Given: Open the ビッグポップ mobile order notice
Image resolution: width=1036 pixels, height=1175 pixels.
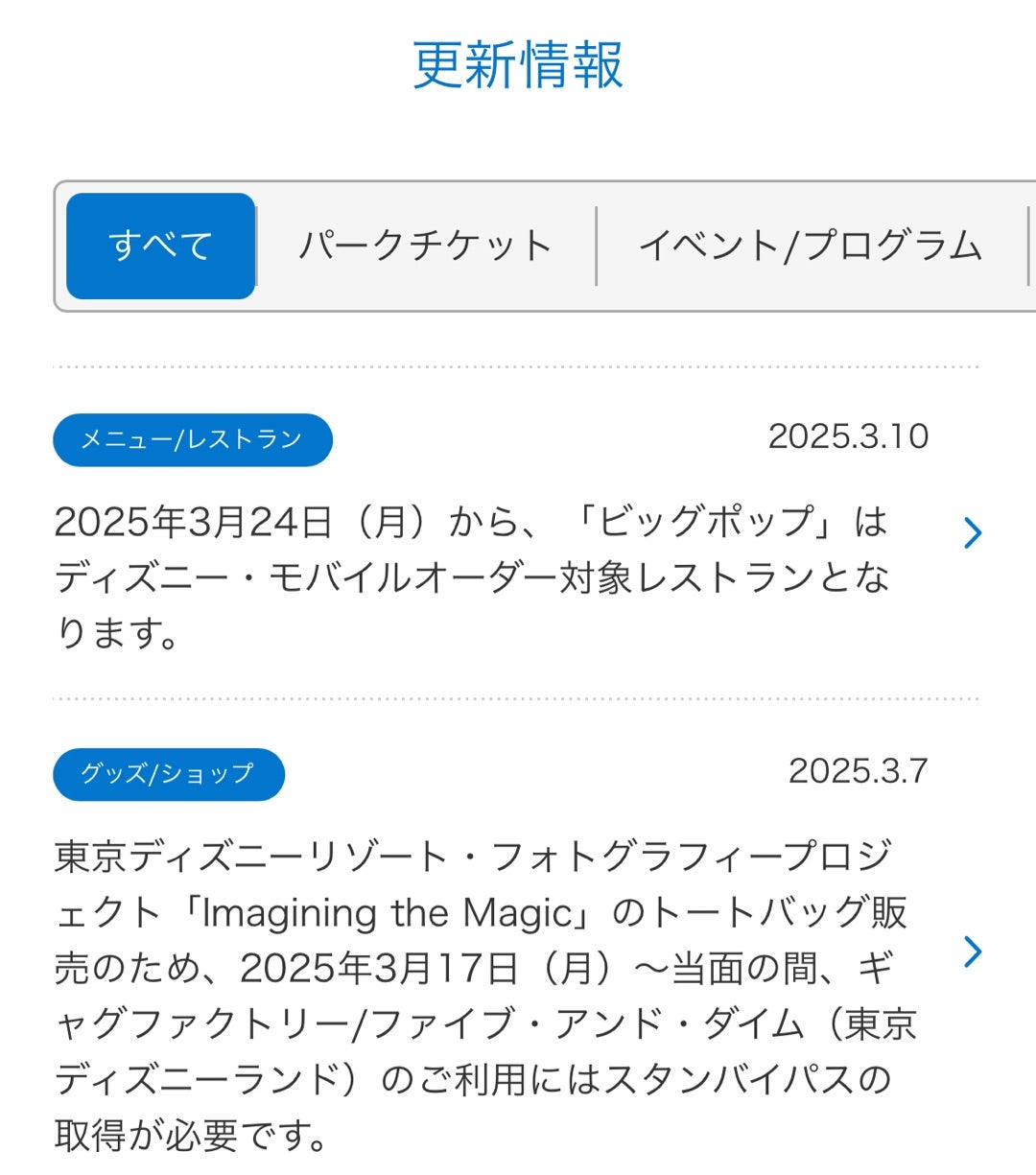Looking at the screenshot, I should click(472, 577).
